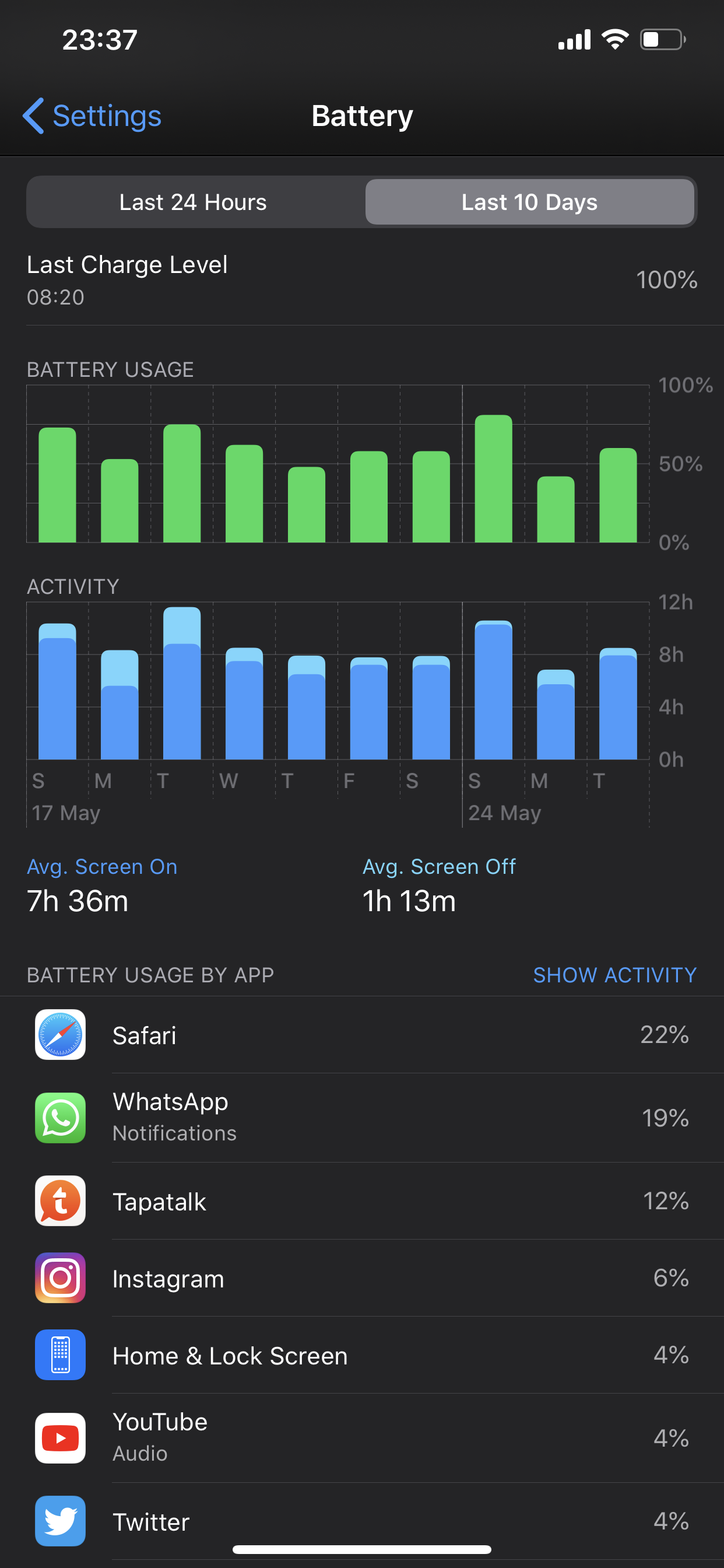724x1568 pixels.
Task: Open Safari battery usage row
Action: point(361,1035)
